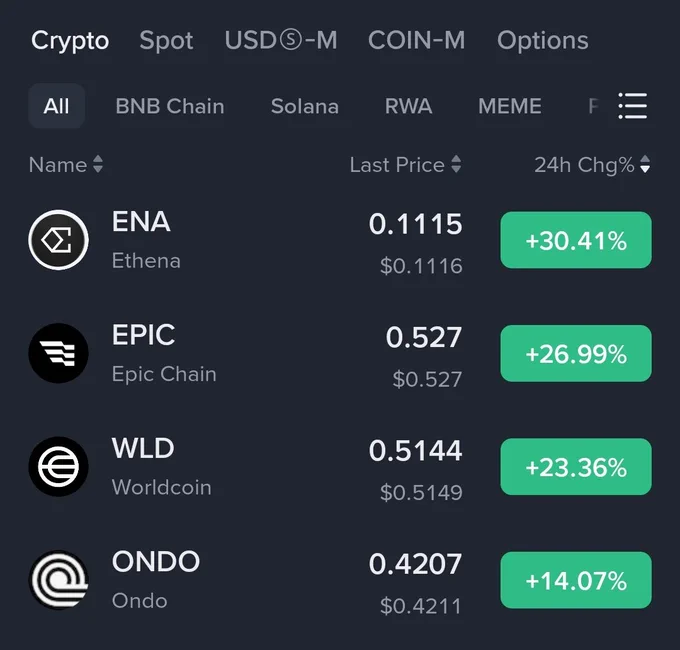Select the RWA category chip
Screen dimensions: 680x650
[x=409, y=106]
